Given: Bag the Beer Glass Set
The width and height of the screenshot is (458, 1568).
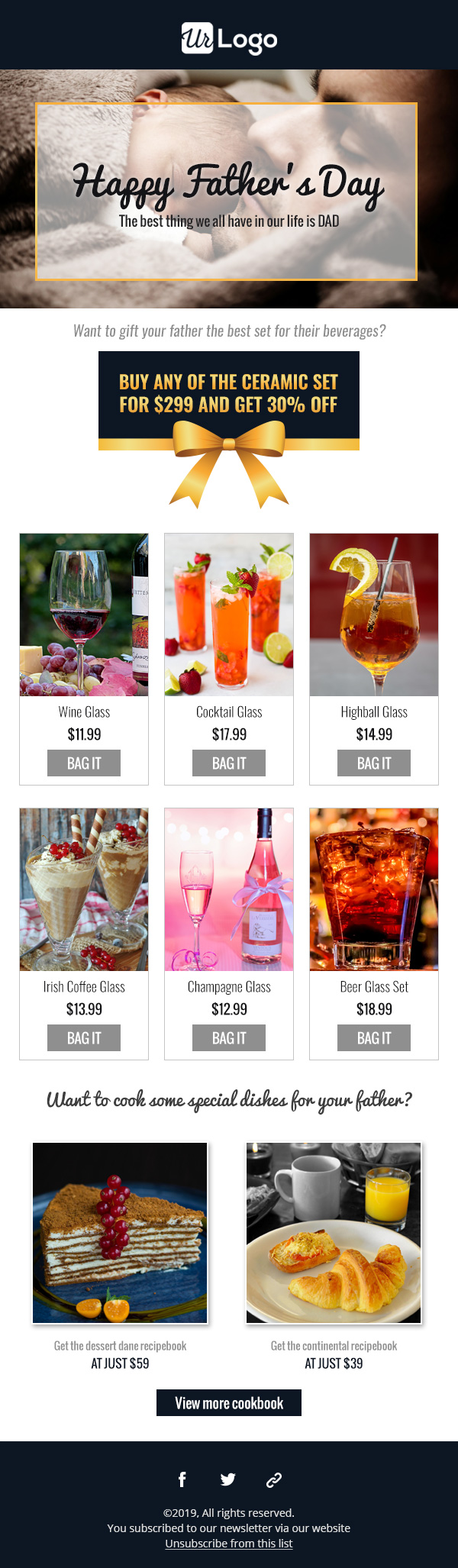Looking at the screenshot, I should [x=374, y=1037].
